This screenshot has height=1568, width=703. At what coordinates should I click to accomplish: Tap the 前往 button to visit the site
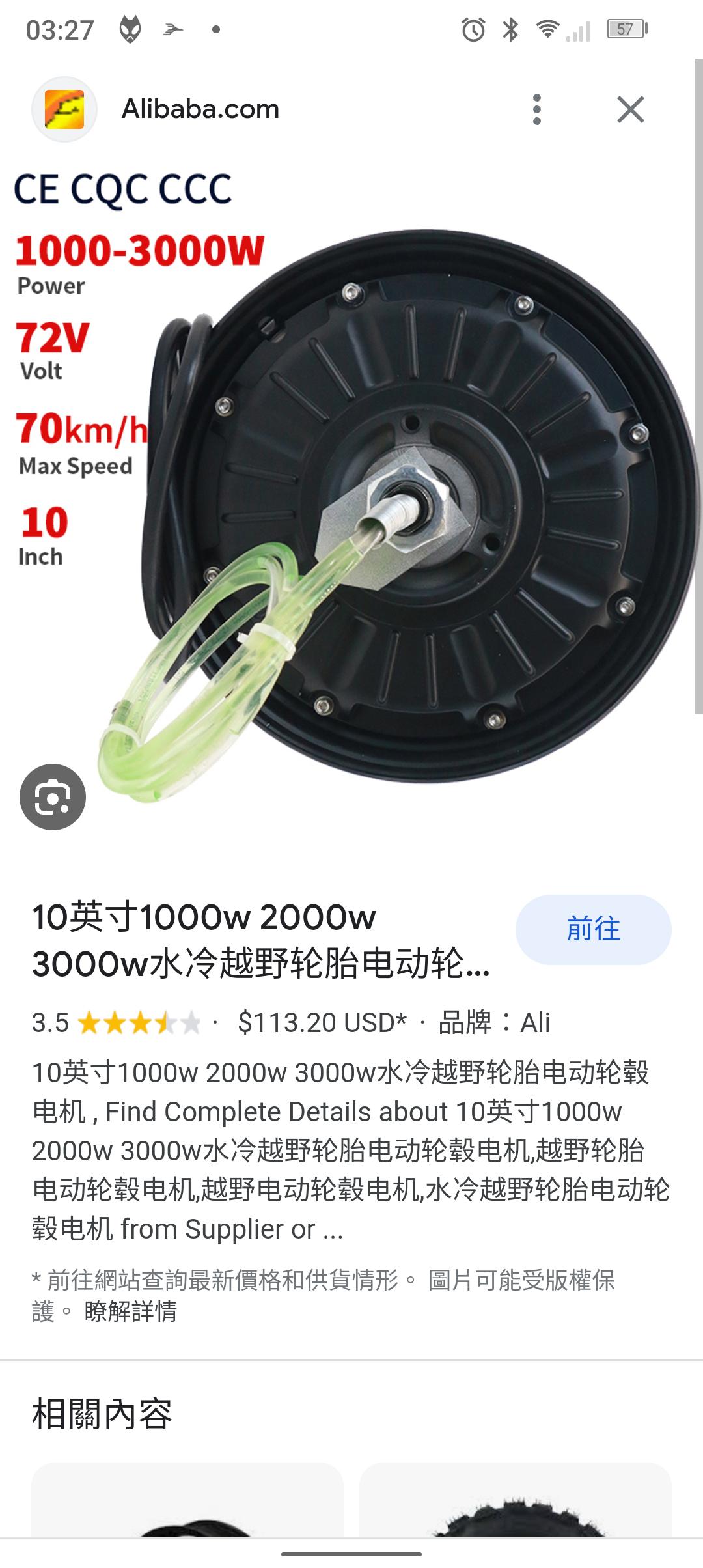pyautogui.click(x=593, y=929)
